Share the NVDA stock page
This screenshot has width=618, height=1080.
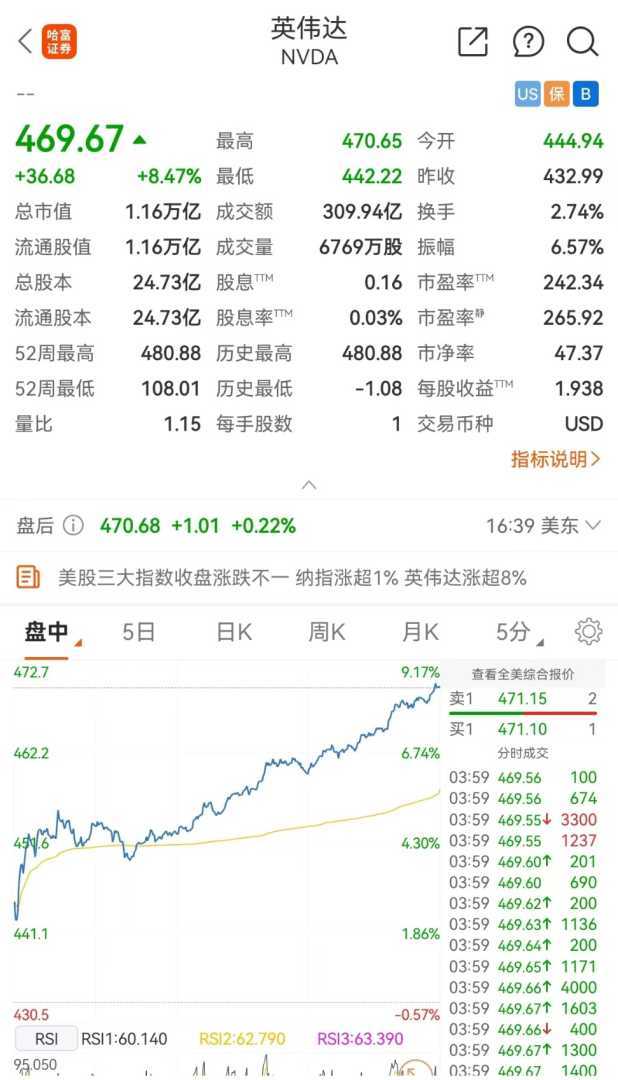[x=472, y=42]
